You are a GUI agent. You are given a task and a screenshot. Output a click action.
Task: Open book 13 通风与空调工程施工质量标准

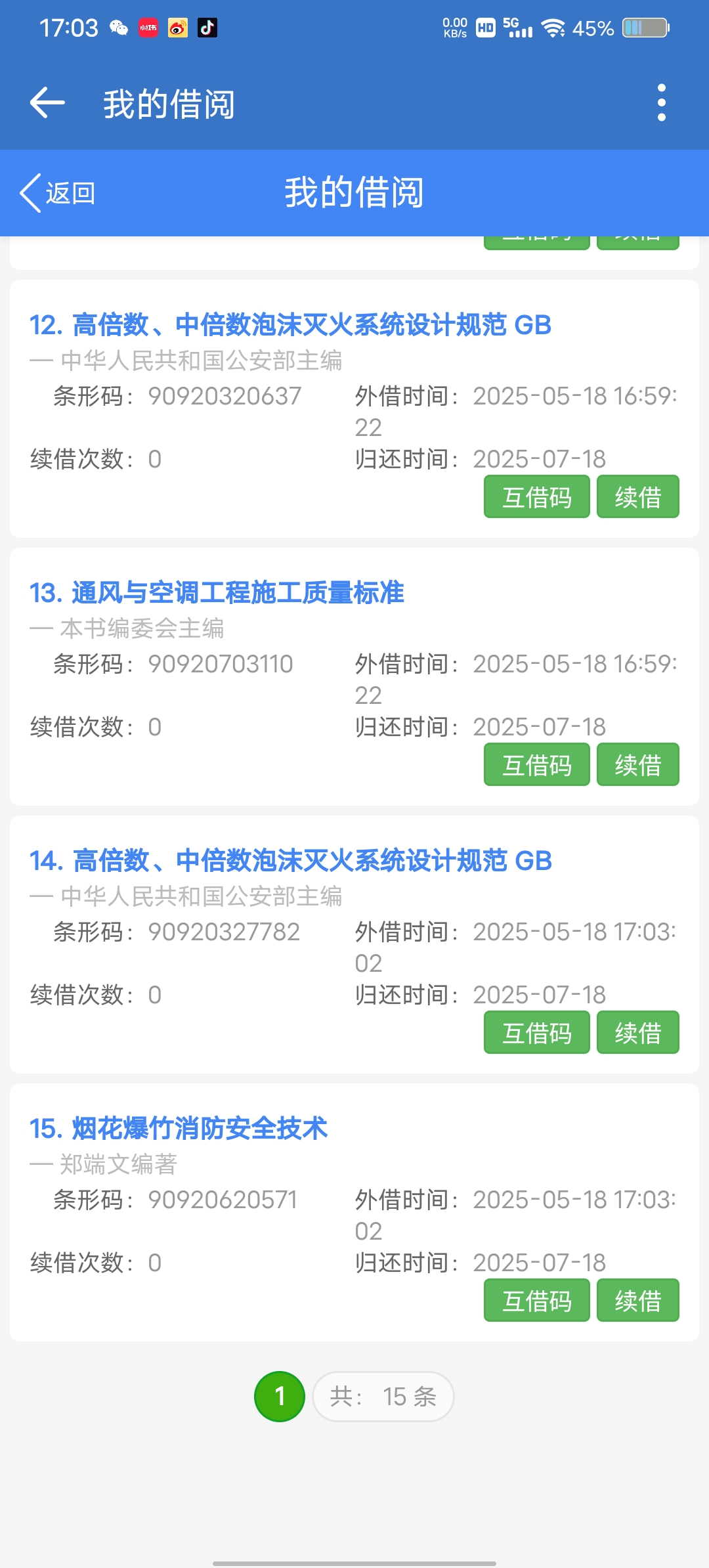click(217, 593)
